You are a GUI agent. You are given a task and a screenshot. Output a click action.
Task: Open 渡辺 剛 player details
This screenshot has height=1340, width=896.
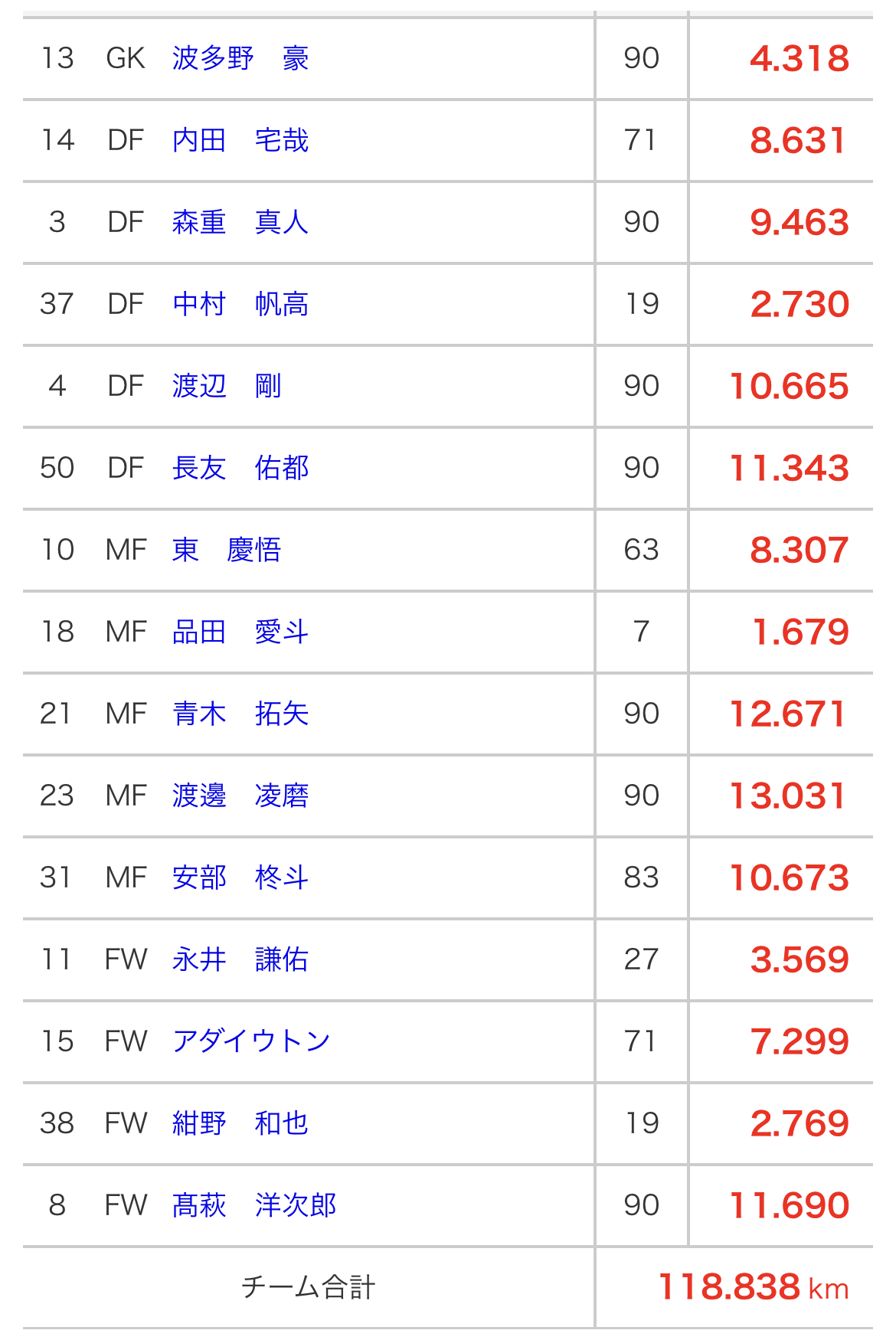(227, 386)
